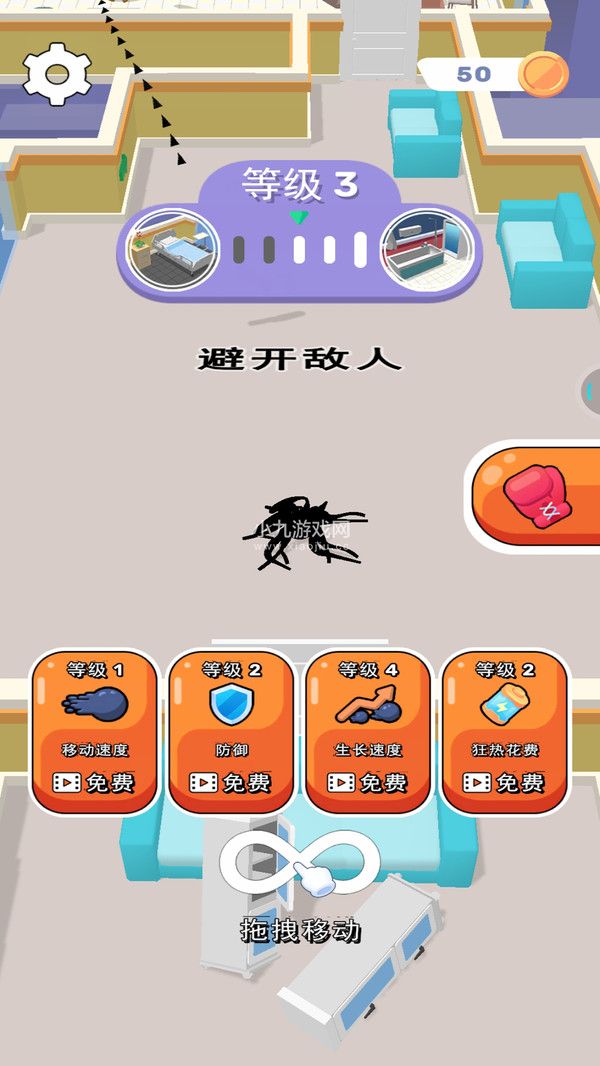Upgrade 移动速度 for free
Screen dimensions: 600x1066
[x=94, y=732]
